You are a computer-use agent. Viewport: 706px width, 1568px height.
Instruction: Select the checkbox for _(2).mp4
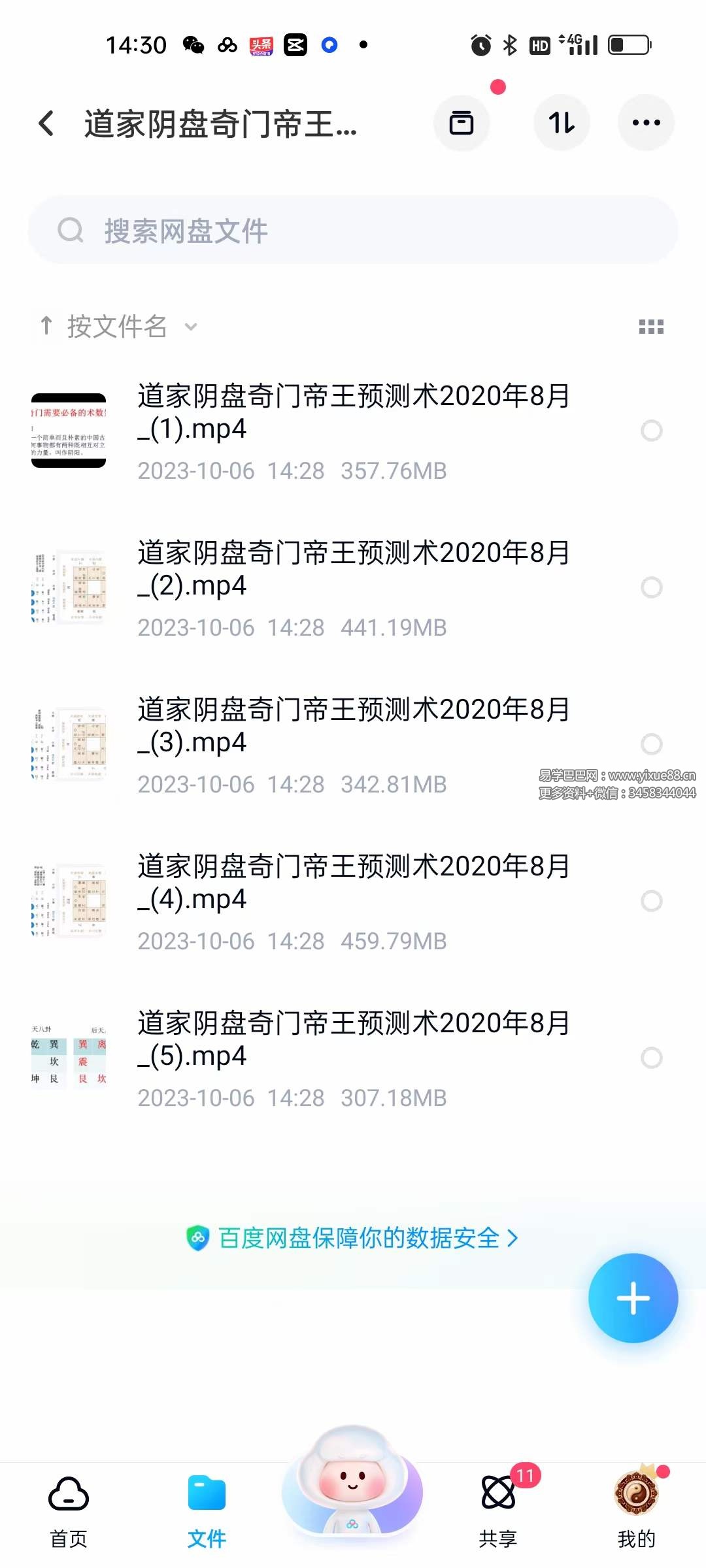[651, 587]
